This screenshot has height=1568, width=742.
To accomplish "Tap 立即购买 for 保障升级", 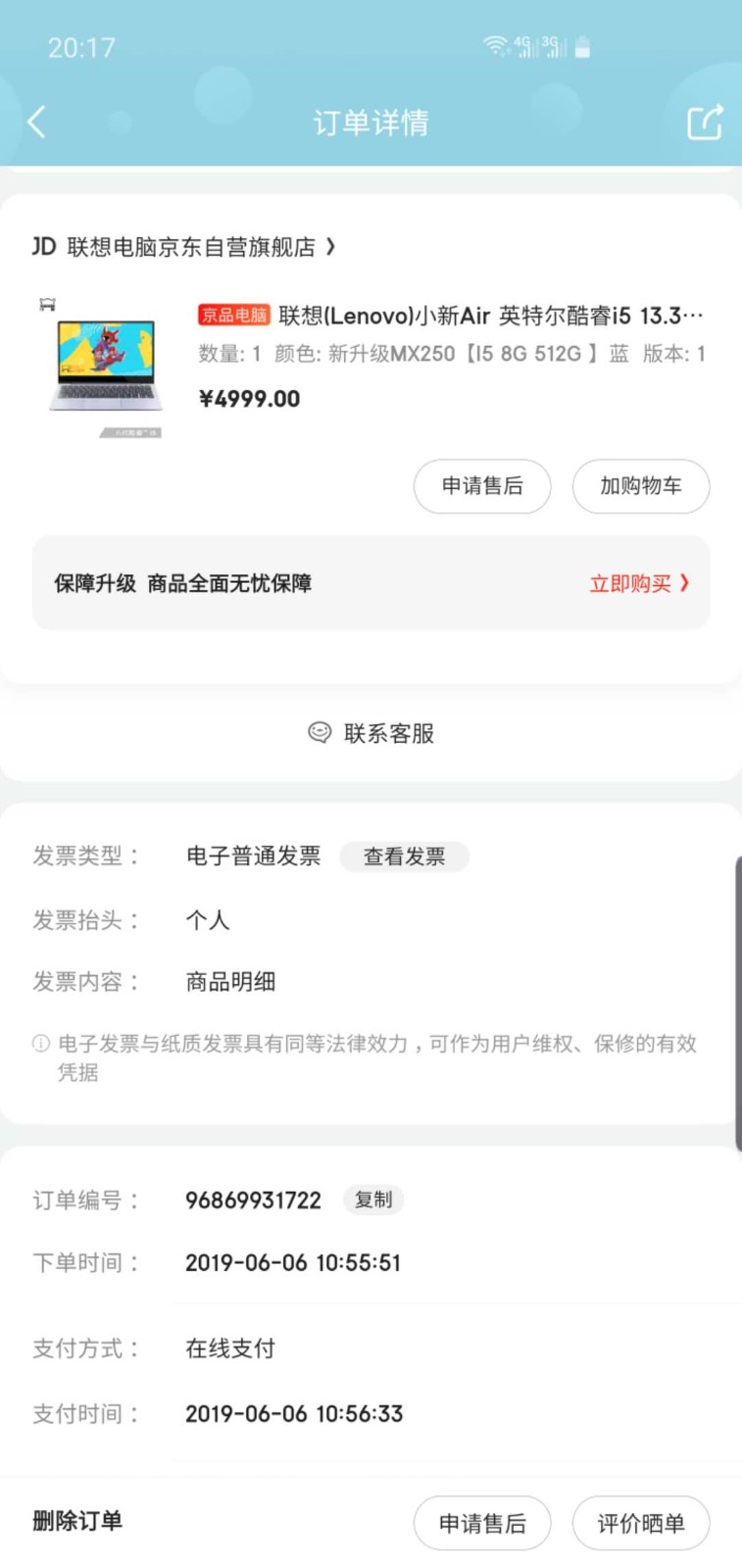I will click(638, 584).
